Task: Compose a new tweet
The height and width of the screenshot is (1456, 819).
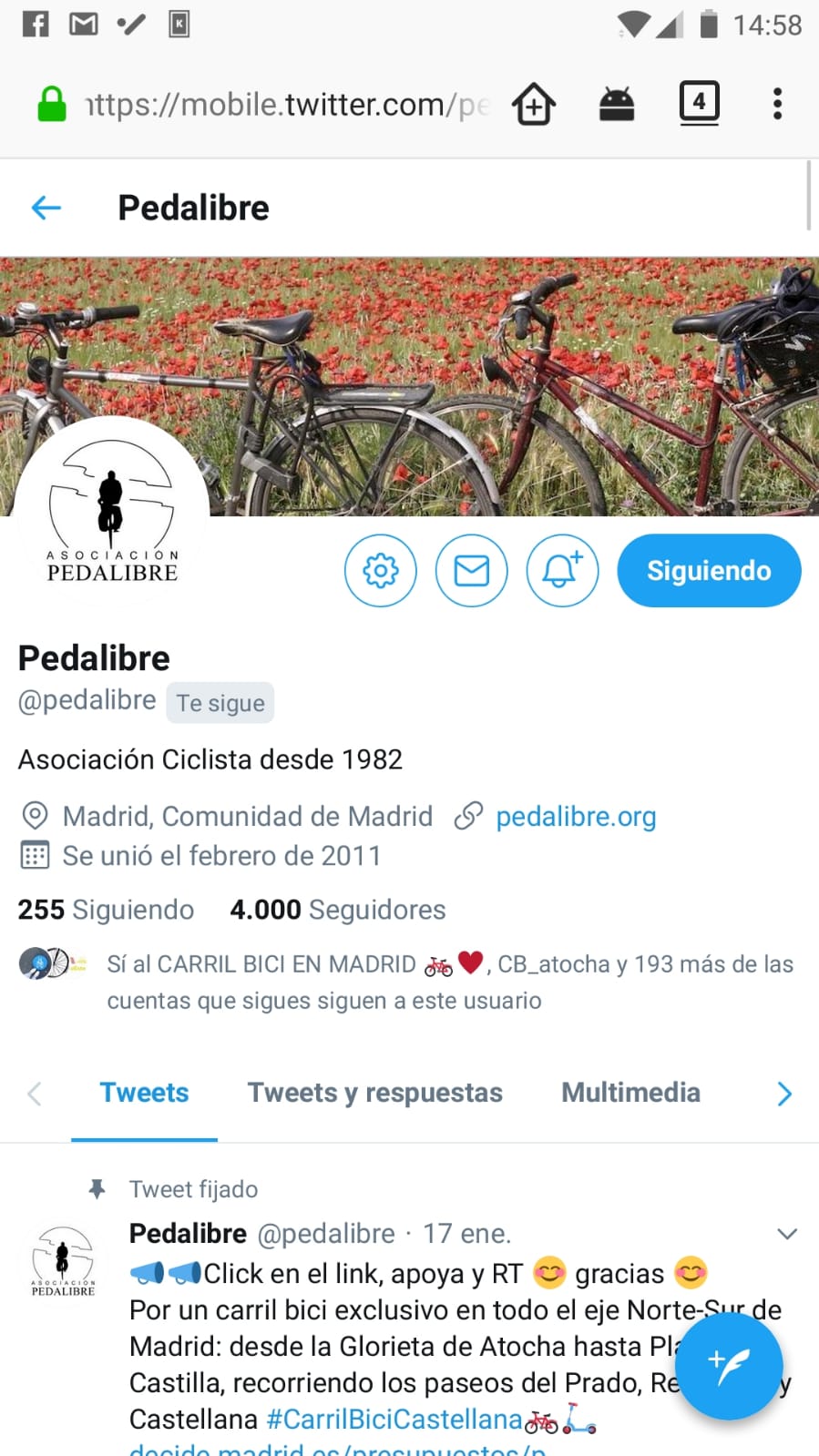Action: [729, 1365]
